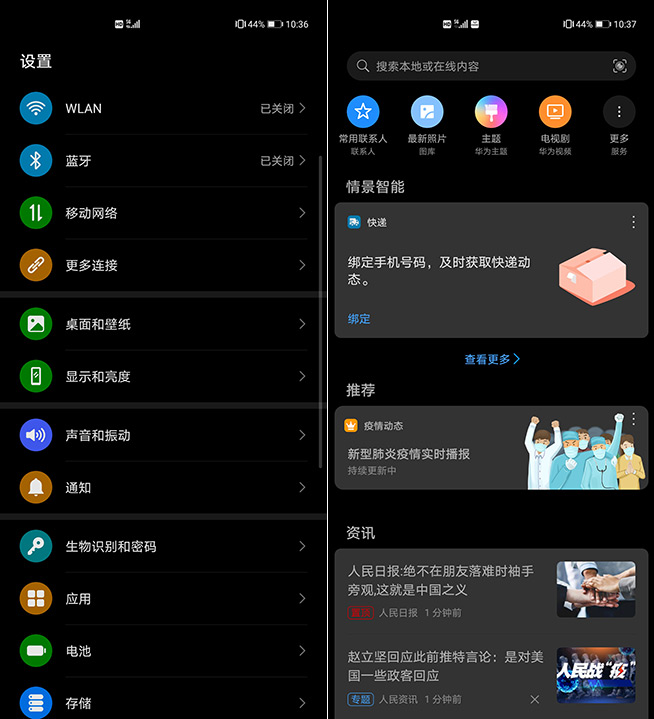Tap the scan icon in the search bar
Viewport: 654px width, 719px height.
tap(620, 66)
